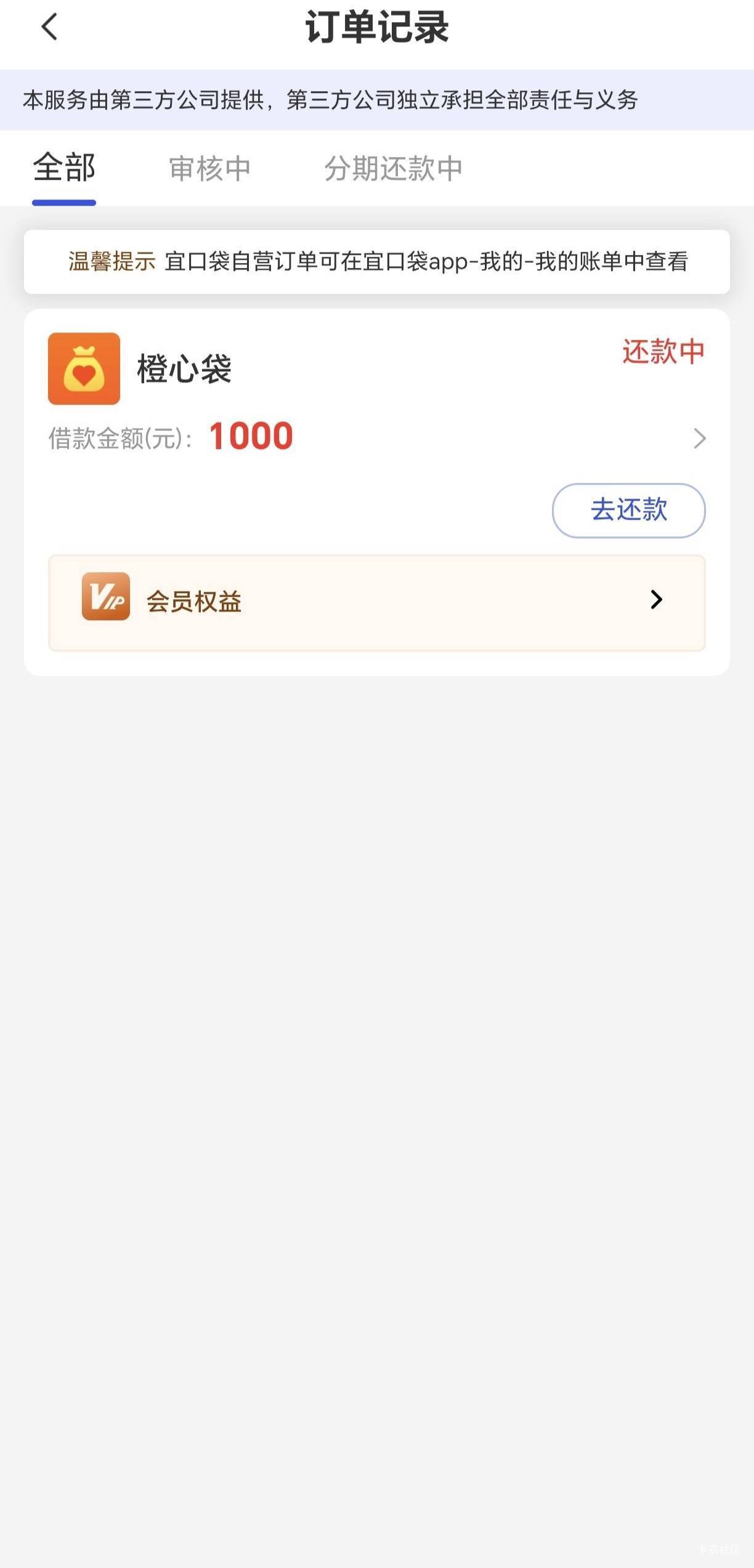Image resolution: width=754 pixels, height=1568 pixels.
Task: Switch to the 分期还款中 tab
Action: tap(393, 169)
